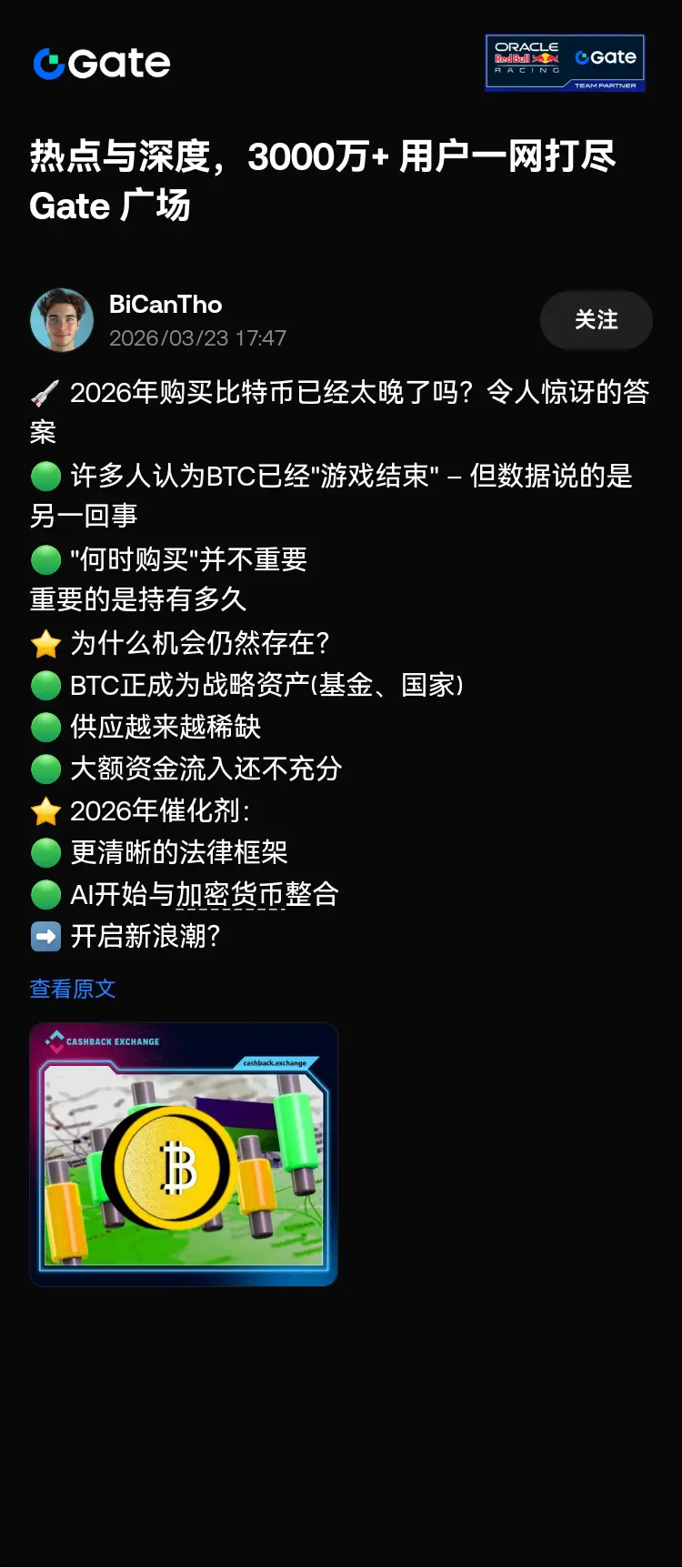Screen dimensions: 682x1568
Task: Open the 查看原文 link
Action: 72,989
